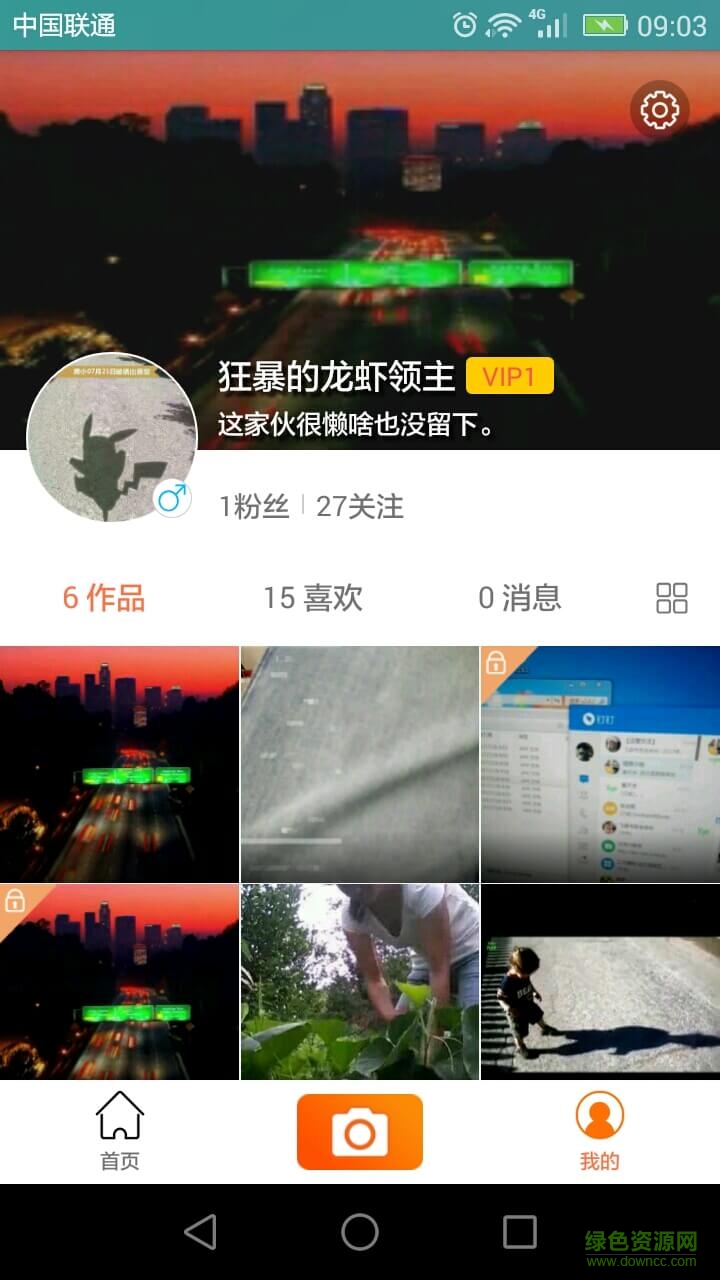Viewport: 720px width, 1280px height.
Task: Open the toddler walking video thumbnail
Action: coord(600,982)
